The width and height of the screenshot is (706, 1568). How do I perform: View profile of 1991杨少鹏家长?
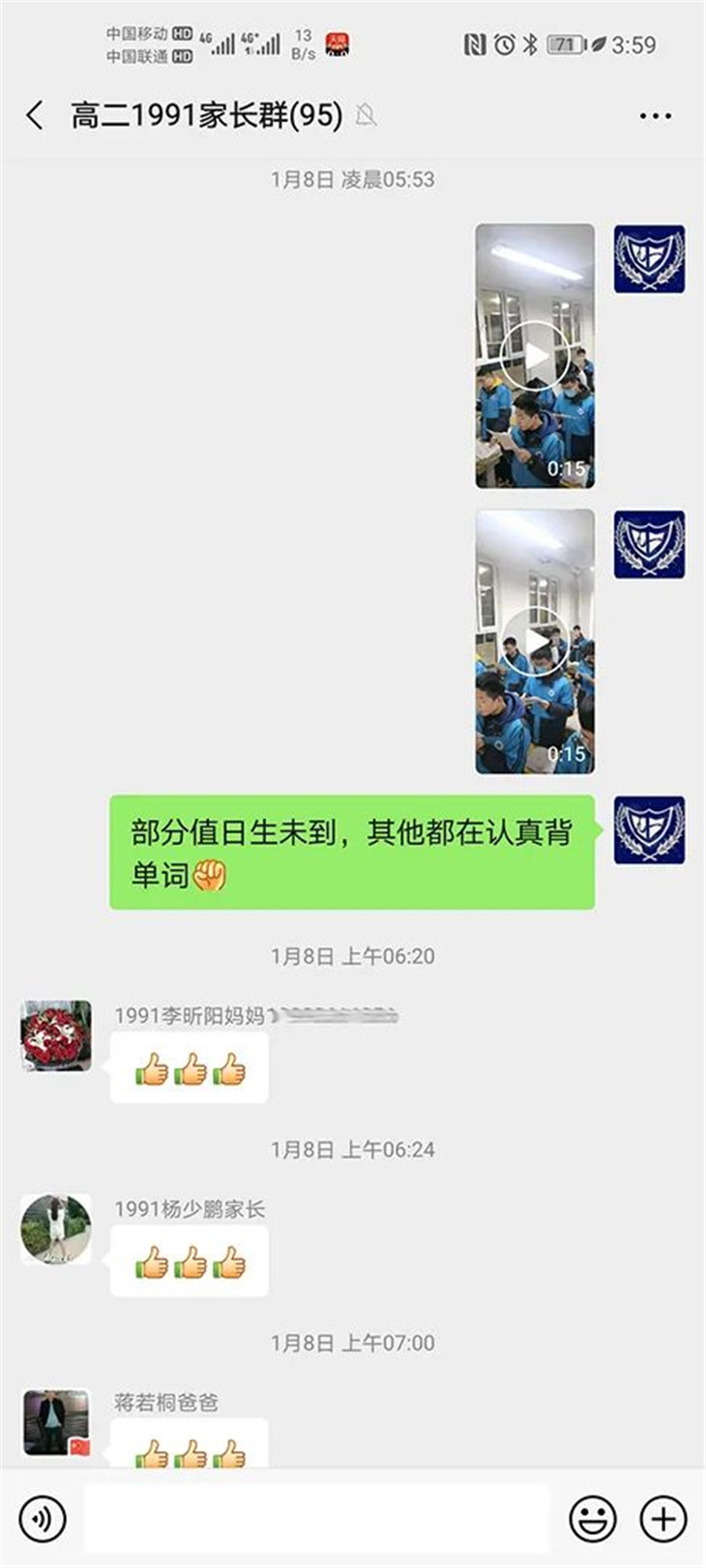[56, 1229]
